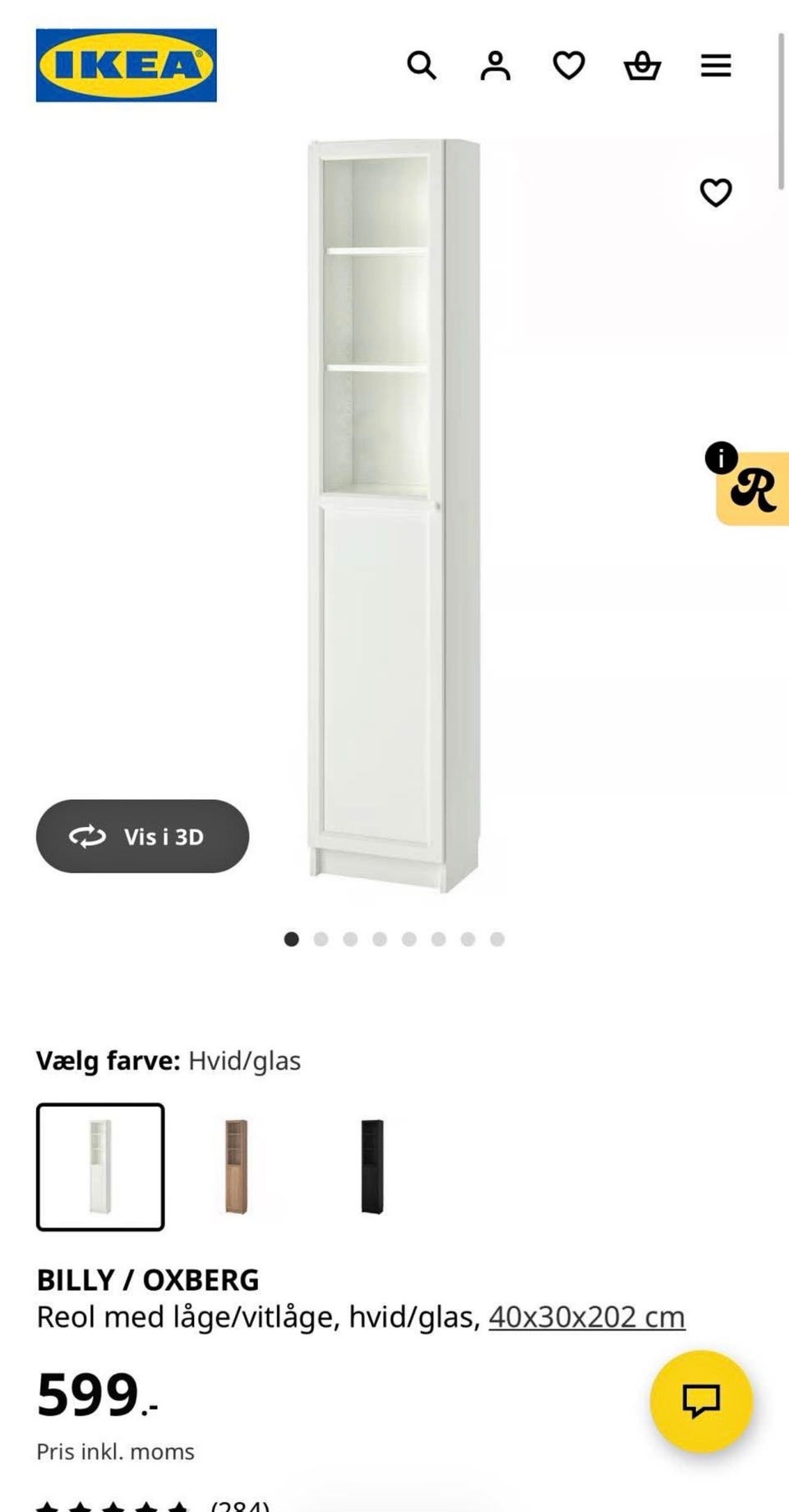Open the info badge on product image

tap(722, 458)
